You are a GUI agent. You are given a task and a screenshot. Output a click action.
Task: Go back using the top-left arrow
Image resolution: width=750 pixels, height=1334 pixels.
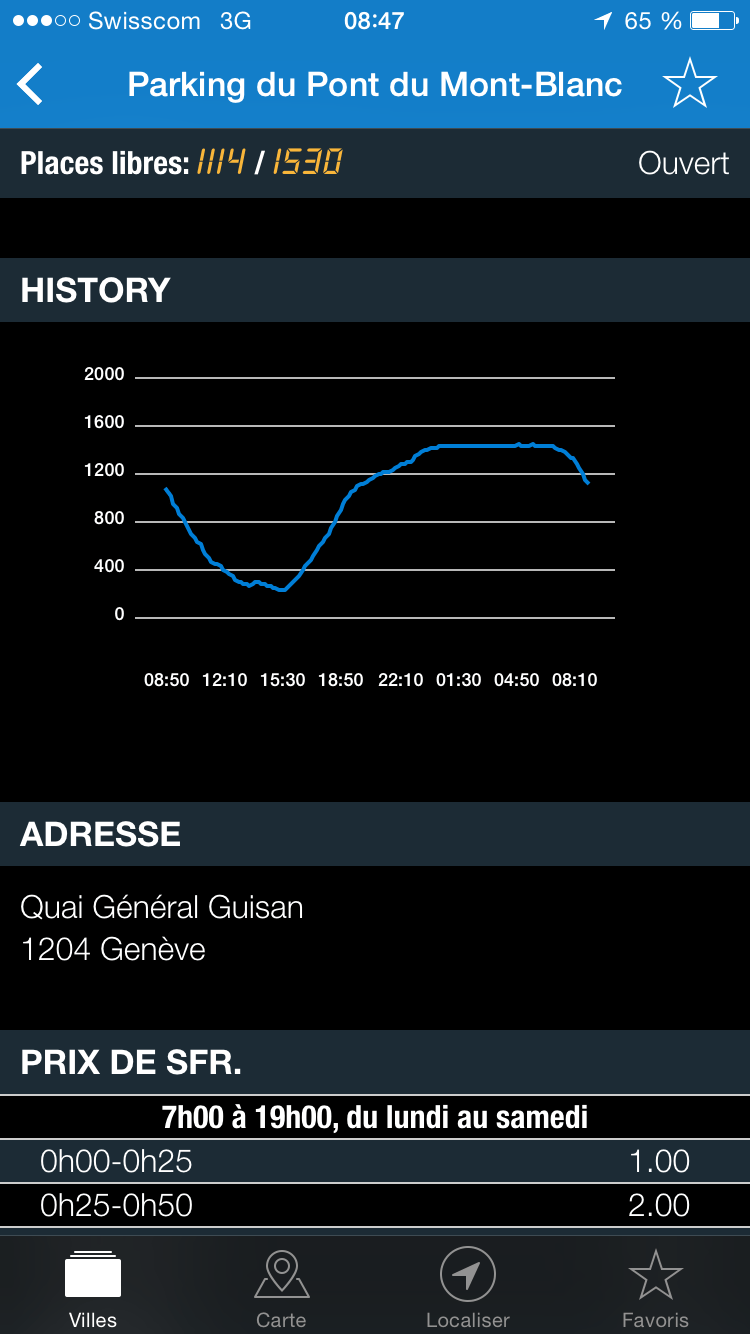pos(31,85)
